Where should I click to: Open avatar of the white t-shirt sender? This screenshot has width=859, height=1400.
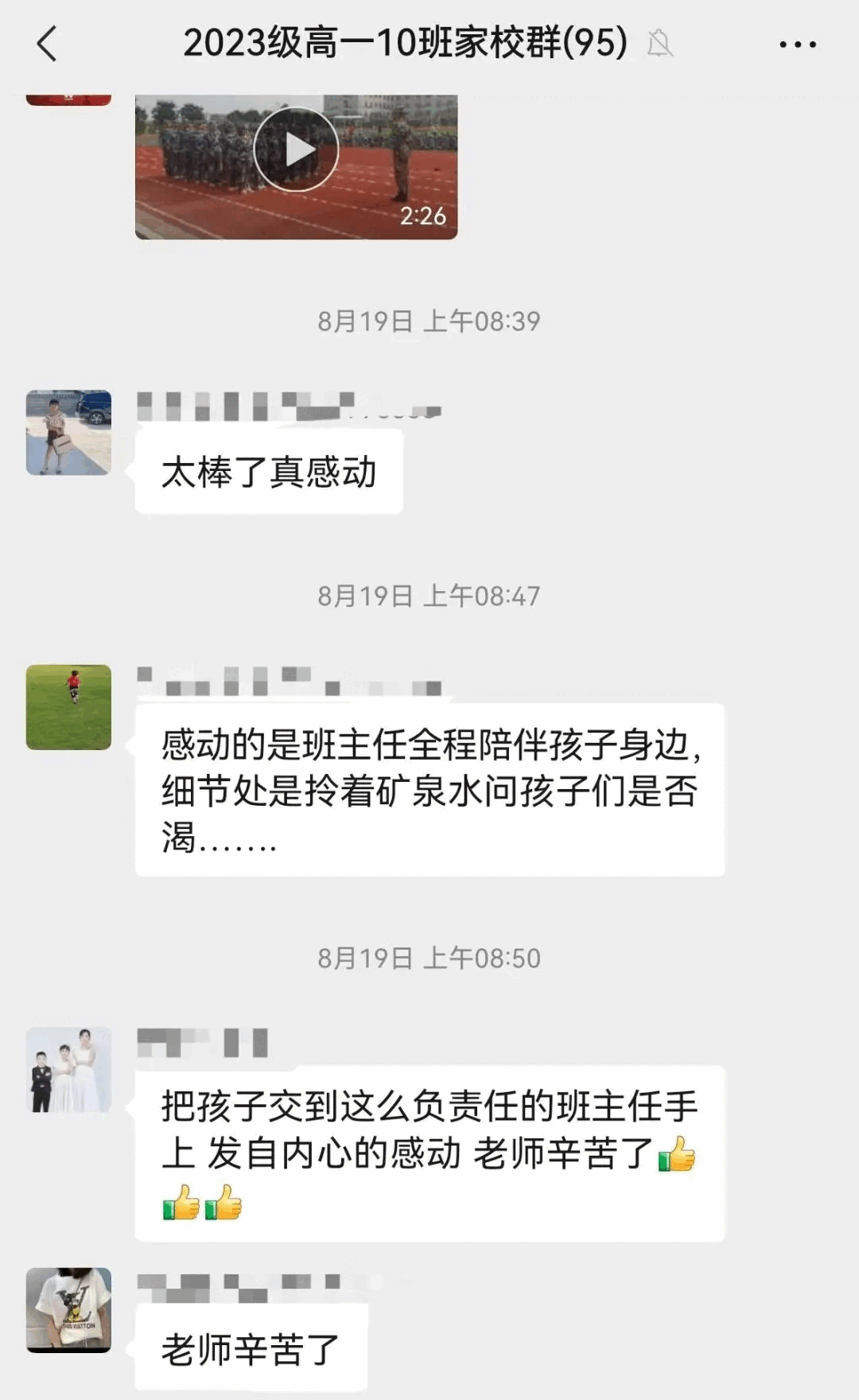coord(68,1309)
